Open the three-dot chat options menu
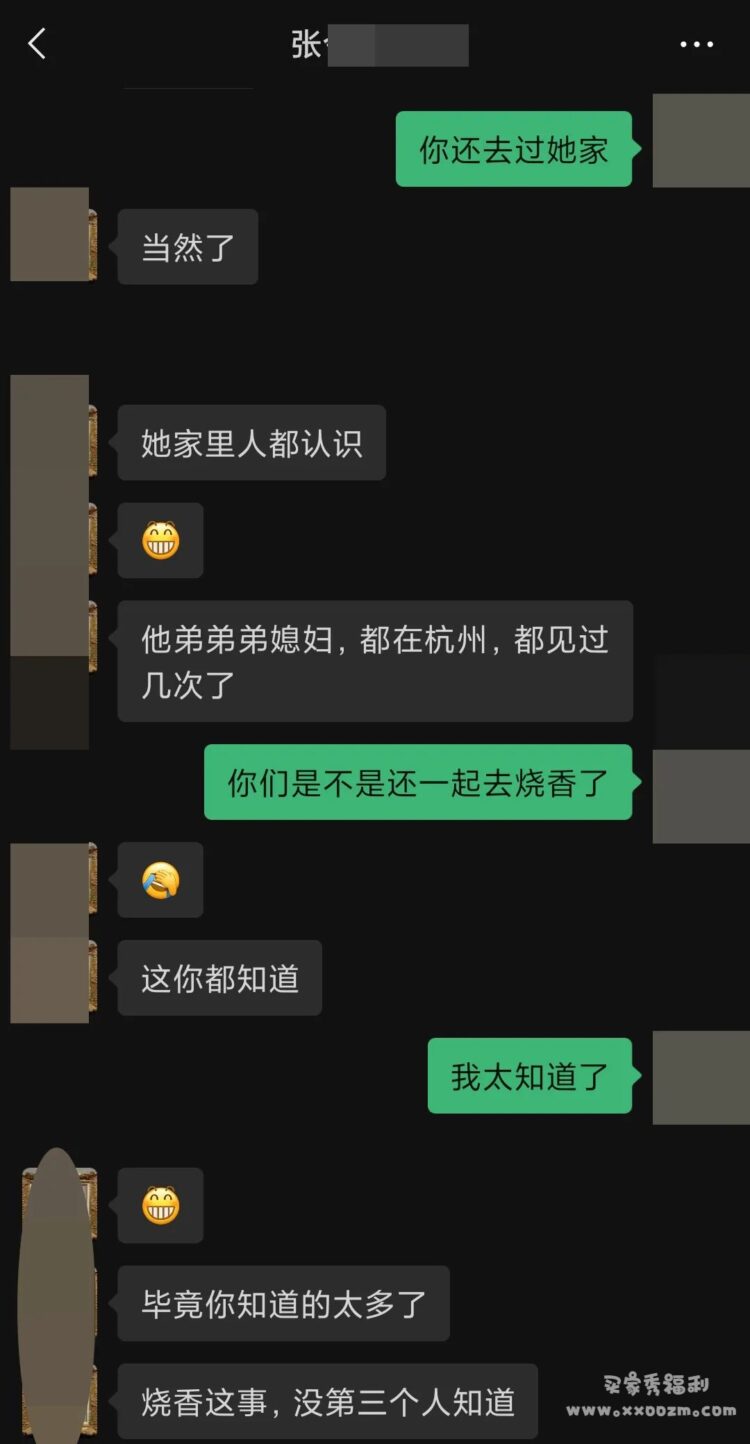Image resolution: width=750 pixels, height=1444 pixels. tap(697, 45)
